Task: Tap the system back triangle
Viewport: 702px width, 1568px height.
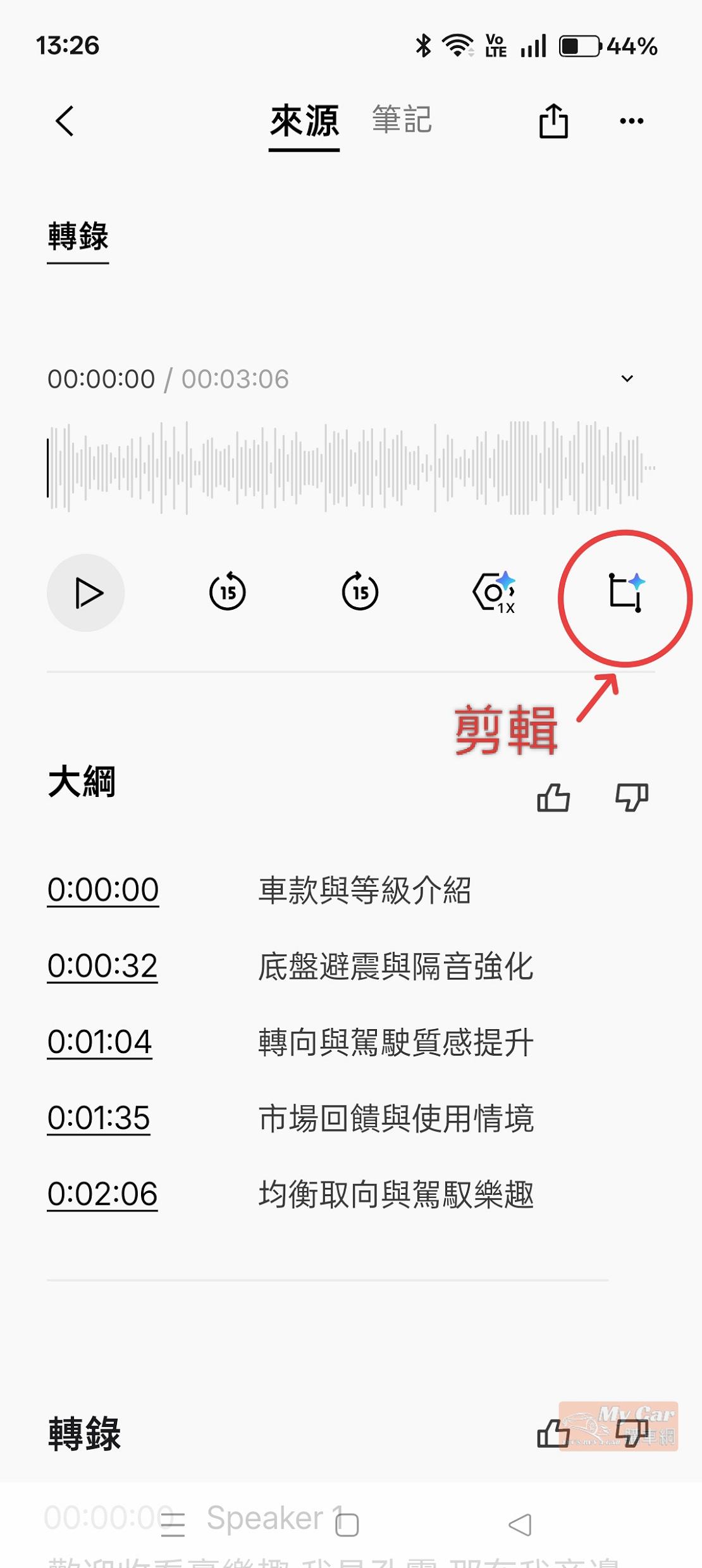Action: [520, 1524]
